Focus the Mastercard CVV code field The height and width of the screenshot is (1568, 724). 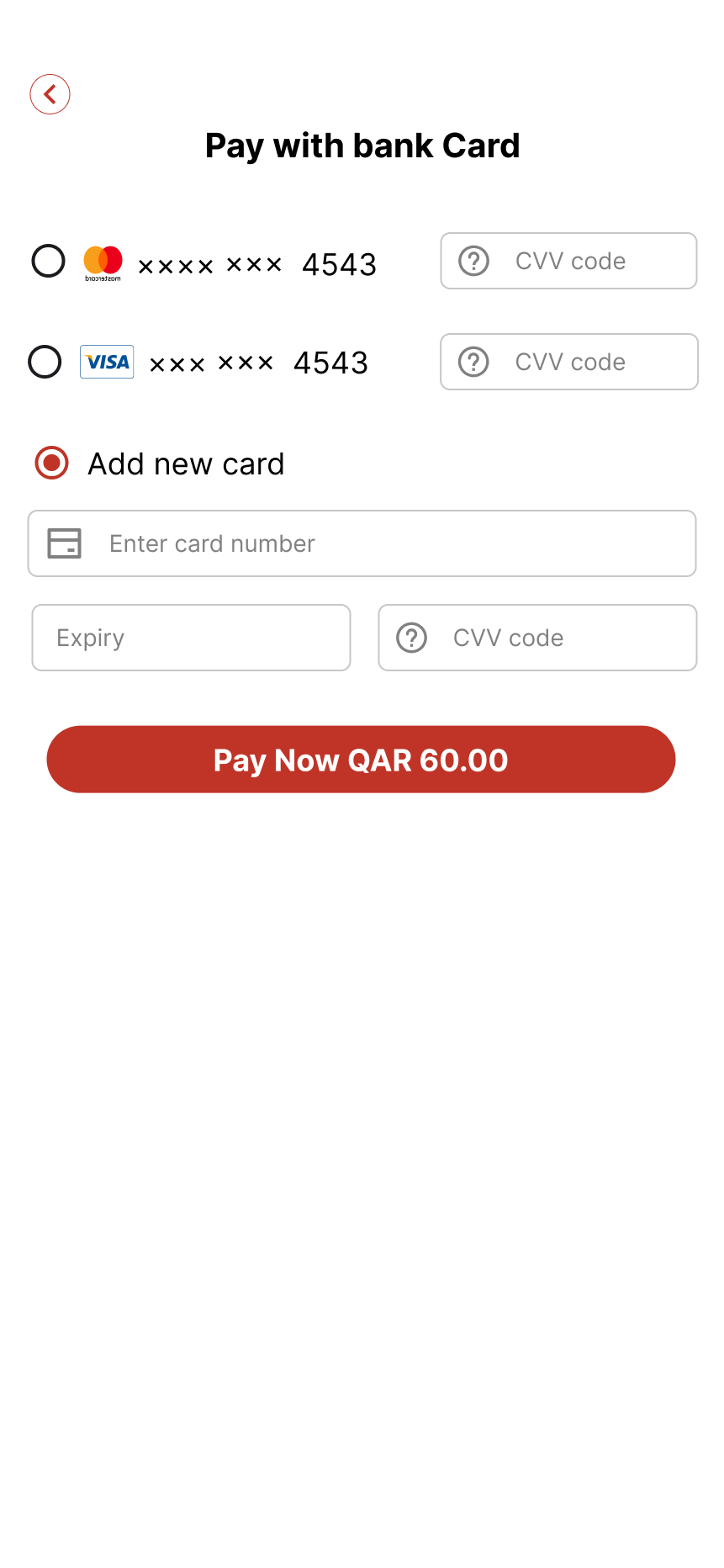click(568, 261)
